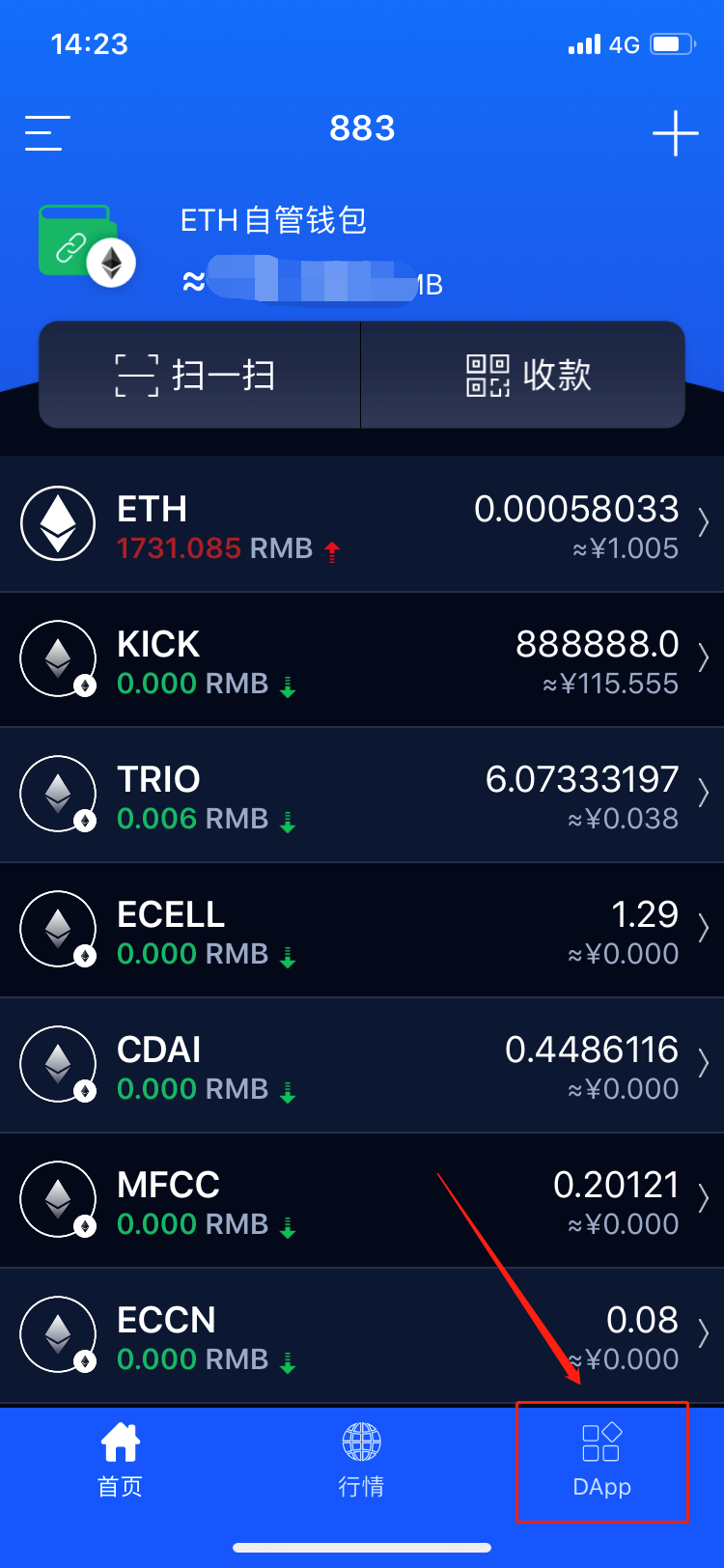The image size is (724, 1568).
Task: Tap the plus icon to add assets
Action: [x=675, y=133]
